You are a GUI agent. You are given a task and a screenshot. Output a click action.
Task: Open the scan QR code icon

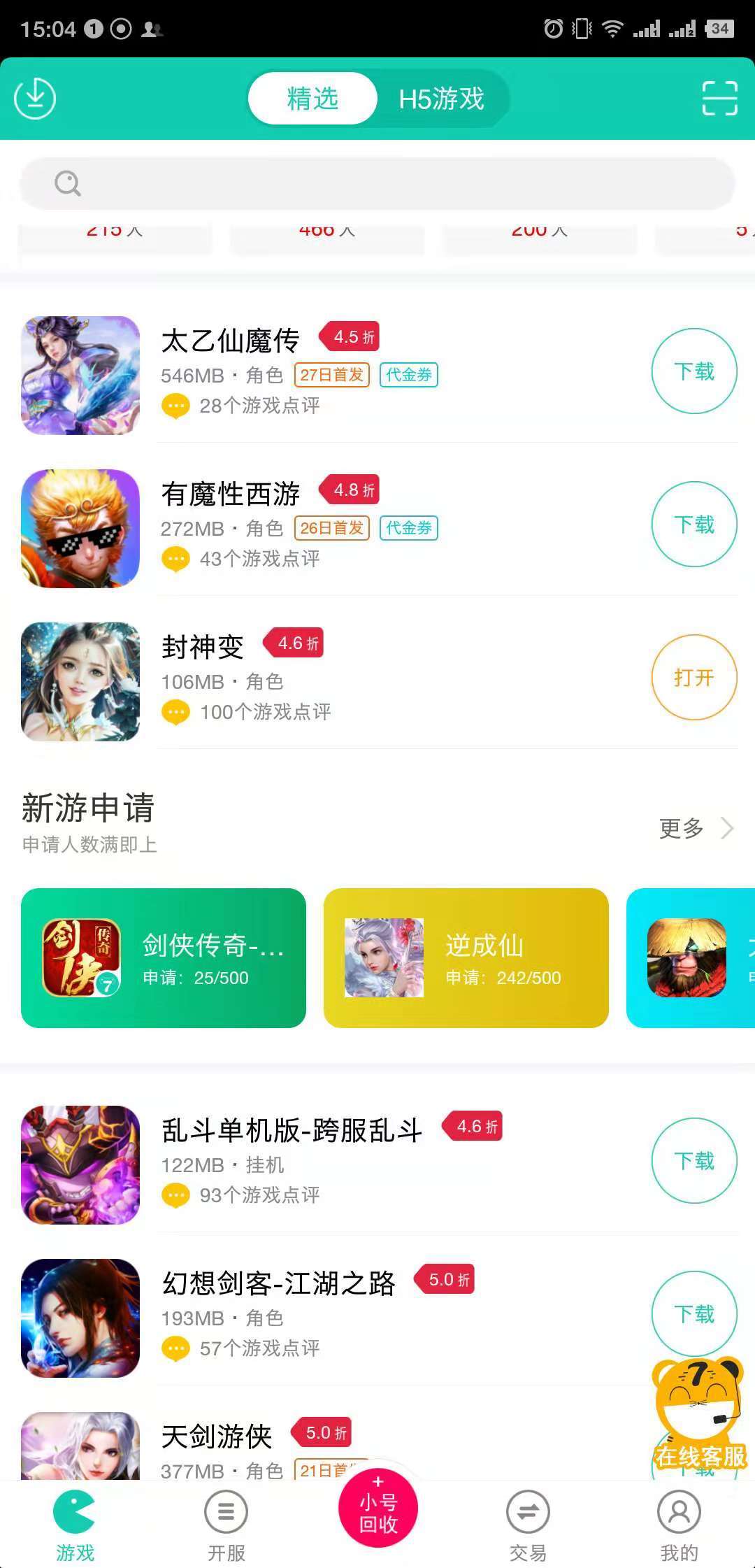[719, 98]
